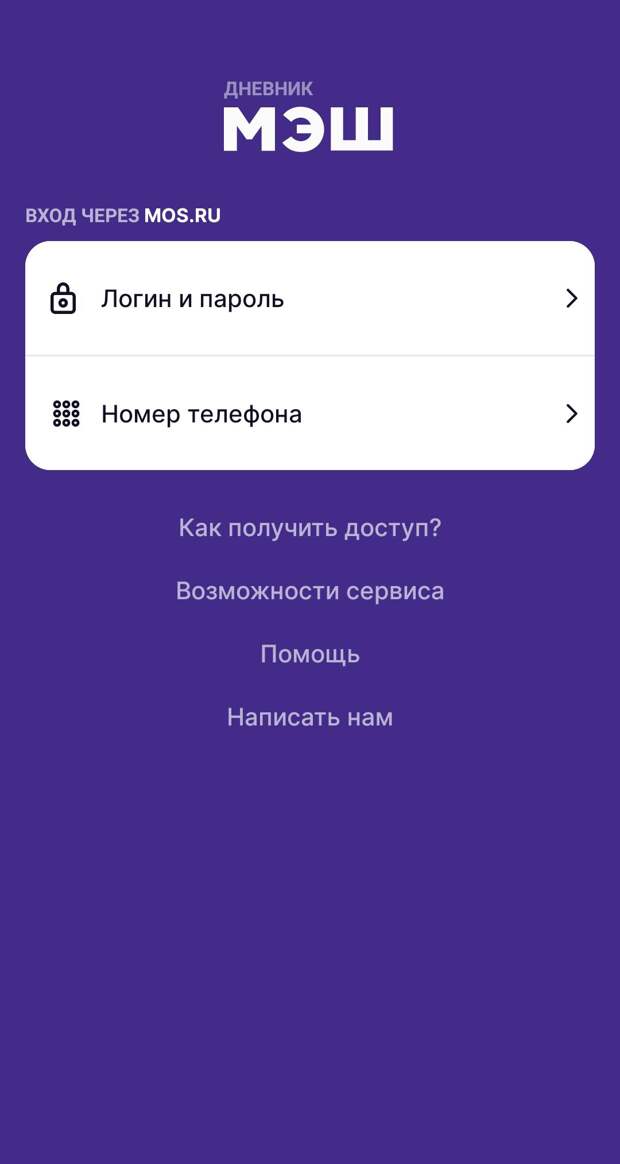Image resolution: width=620 pixels, height=1164 pixels.
Task: Open Как получить доступ? link
Action: click(x=309, y=528)
